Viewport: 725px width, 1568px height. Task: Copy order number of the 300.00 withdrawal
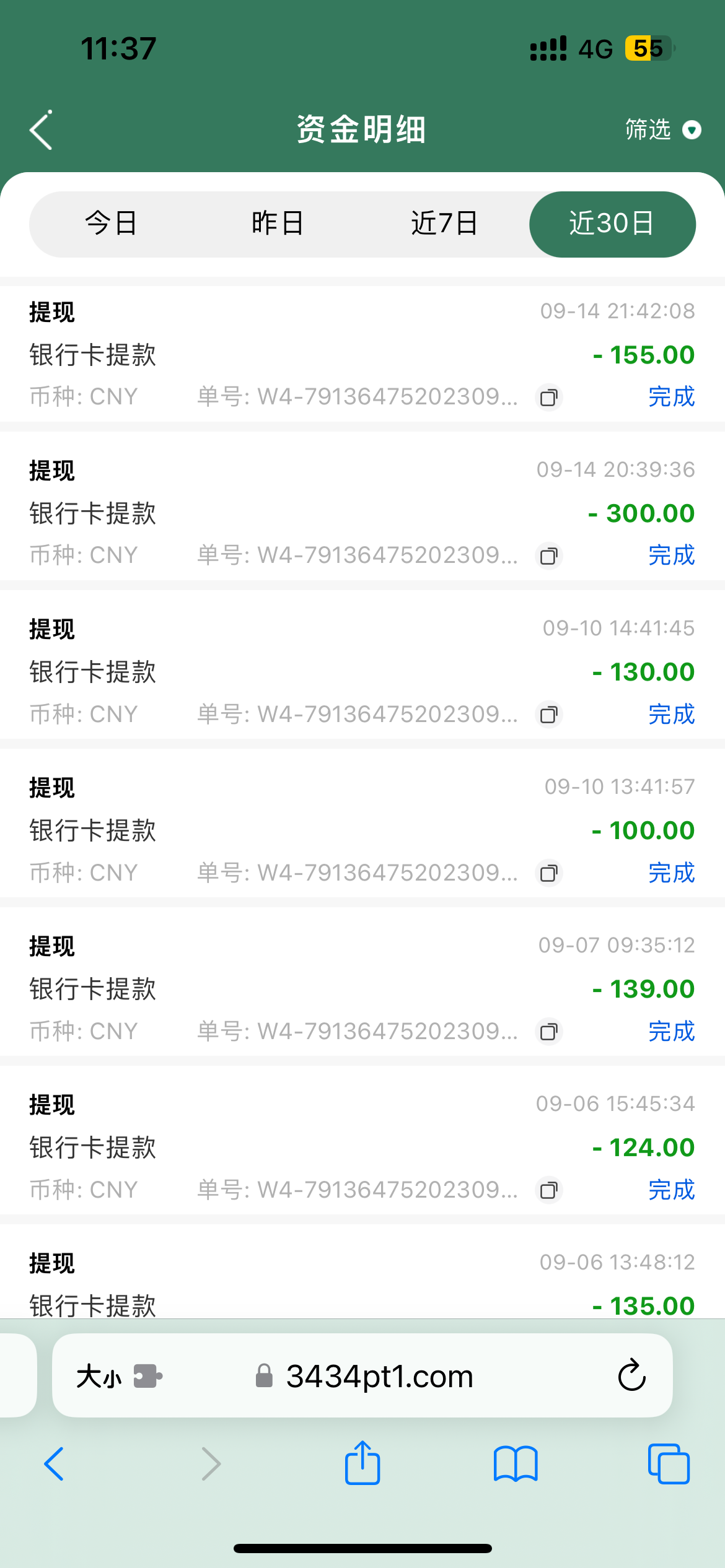pos(549,555)
